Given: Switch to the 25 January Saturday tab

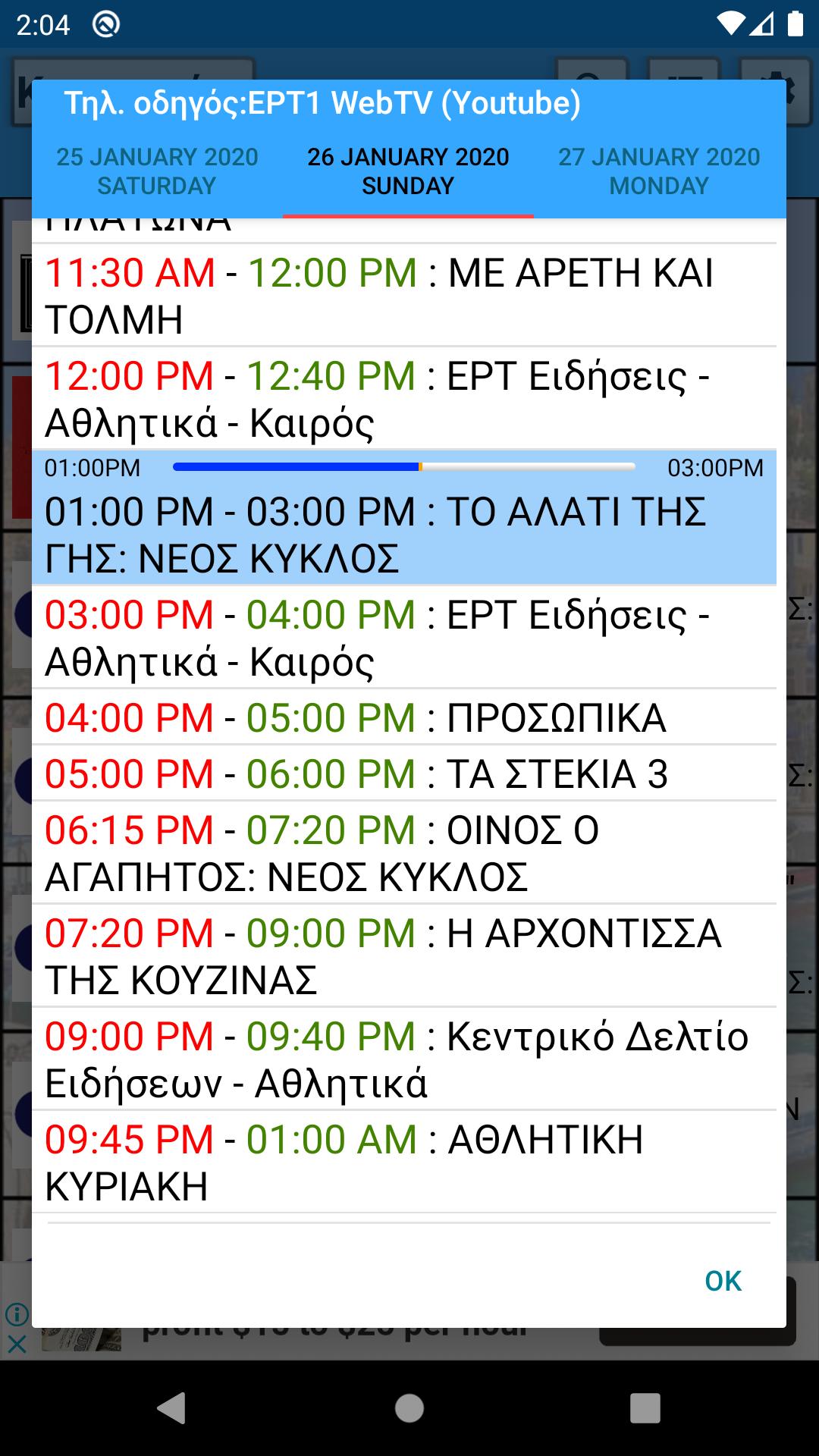Looking at the screenshot, I should click(157, 171).
